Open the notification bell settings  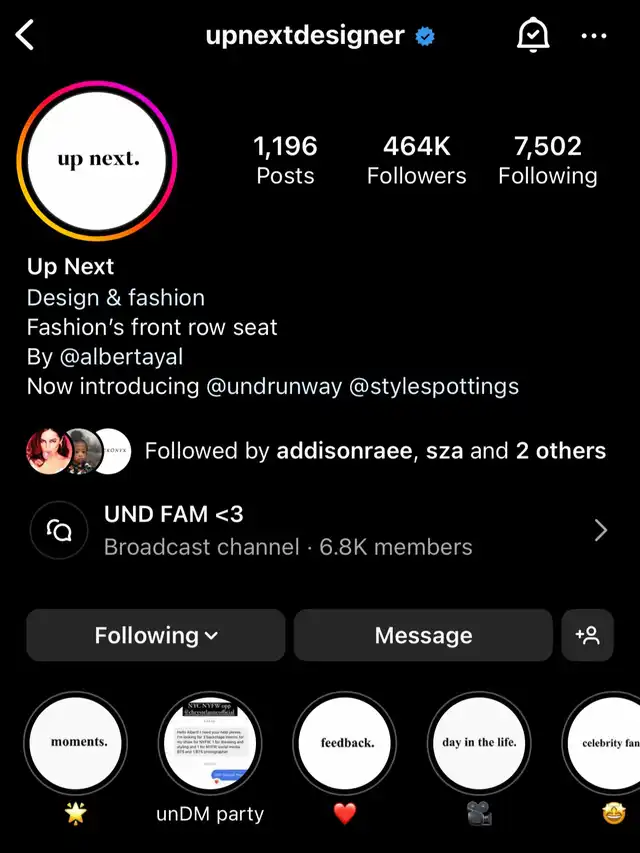pyautogui.click(x=533, y=36)
